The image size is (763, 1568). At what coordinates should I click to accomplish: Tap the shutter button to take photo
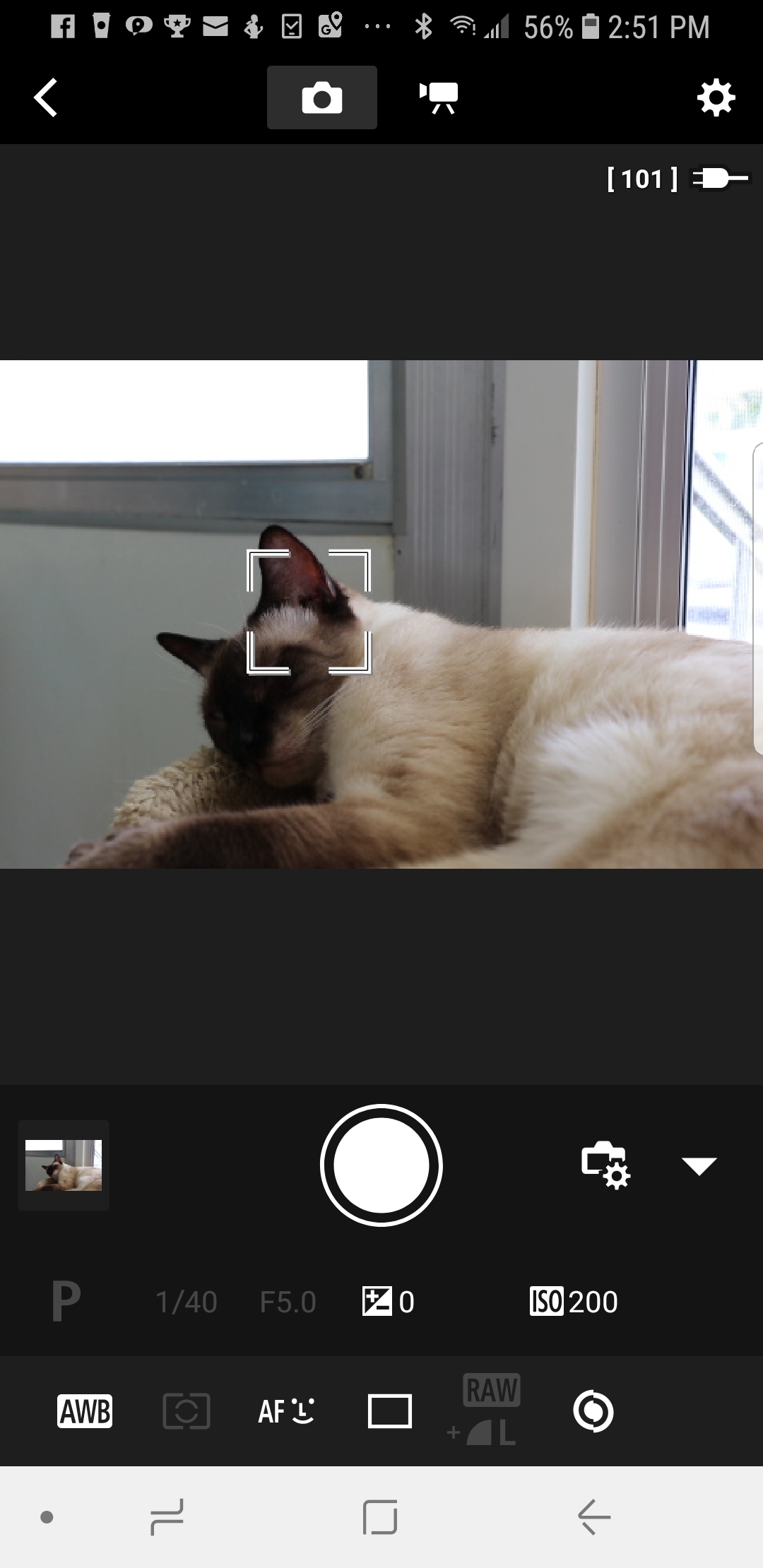pos(381,1165)
